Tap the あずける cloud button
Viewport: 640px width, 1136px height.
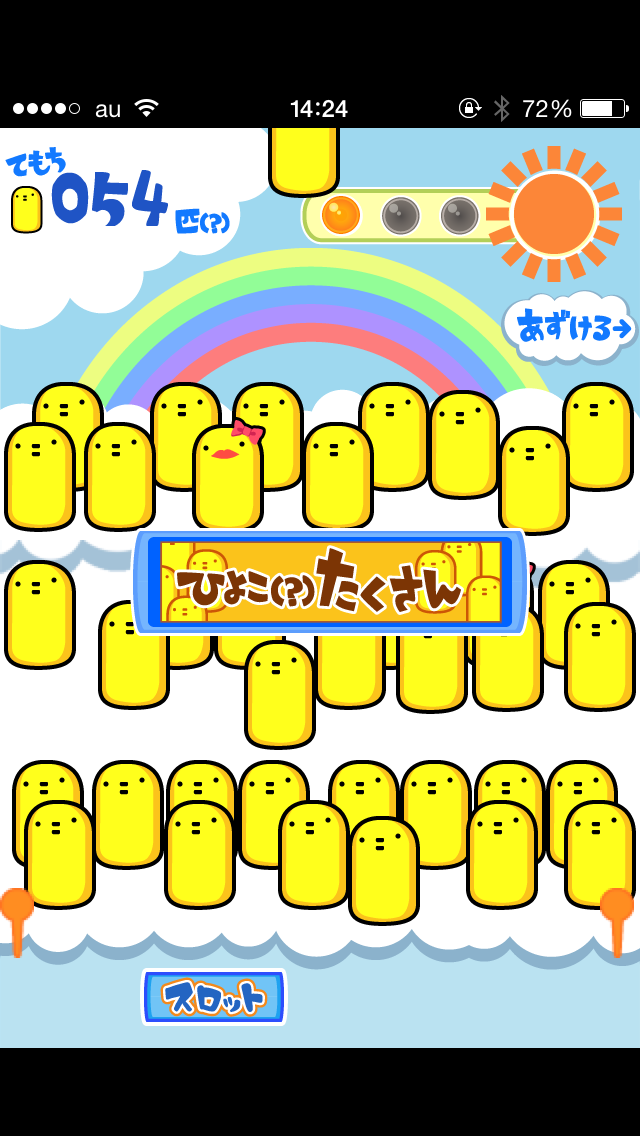pos(572,327)
